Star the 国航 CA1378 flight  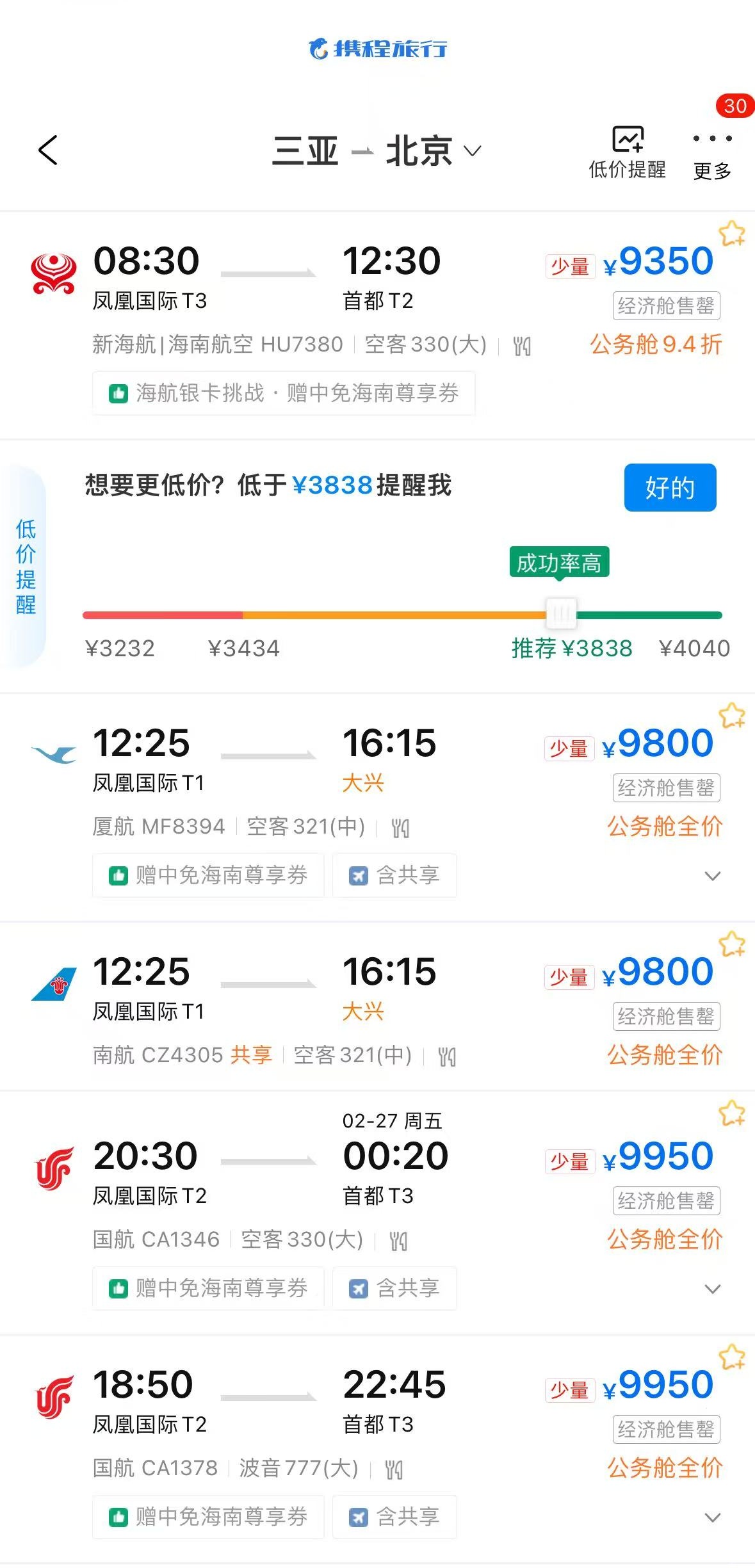731,1357
